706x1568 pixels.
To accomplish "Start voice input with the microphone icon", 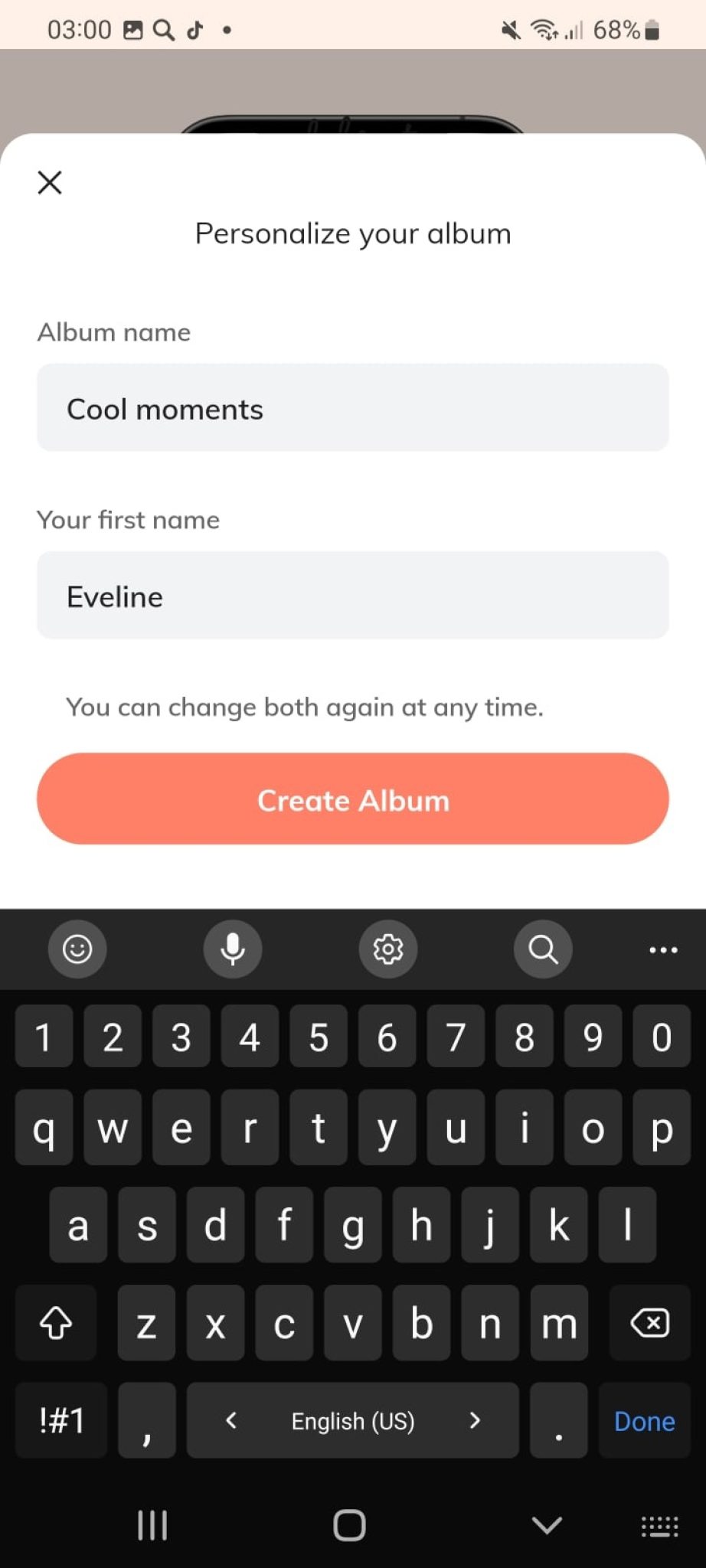I will (233, 949).
